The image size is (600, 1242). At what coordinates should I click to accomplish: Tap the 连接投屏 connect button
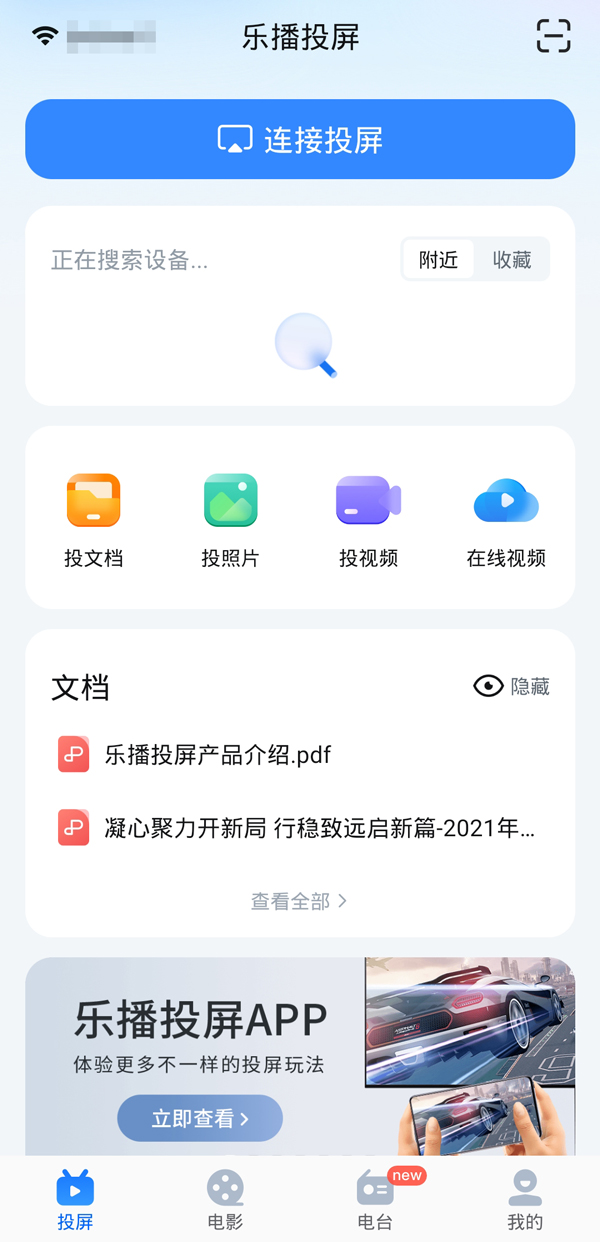(300, 139)
